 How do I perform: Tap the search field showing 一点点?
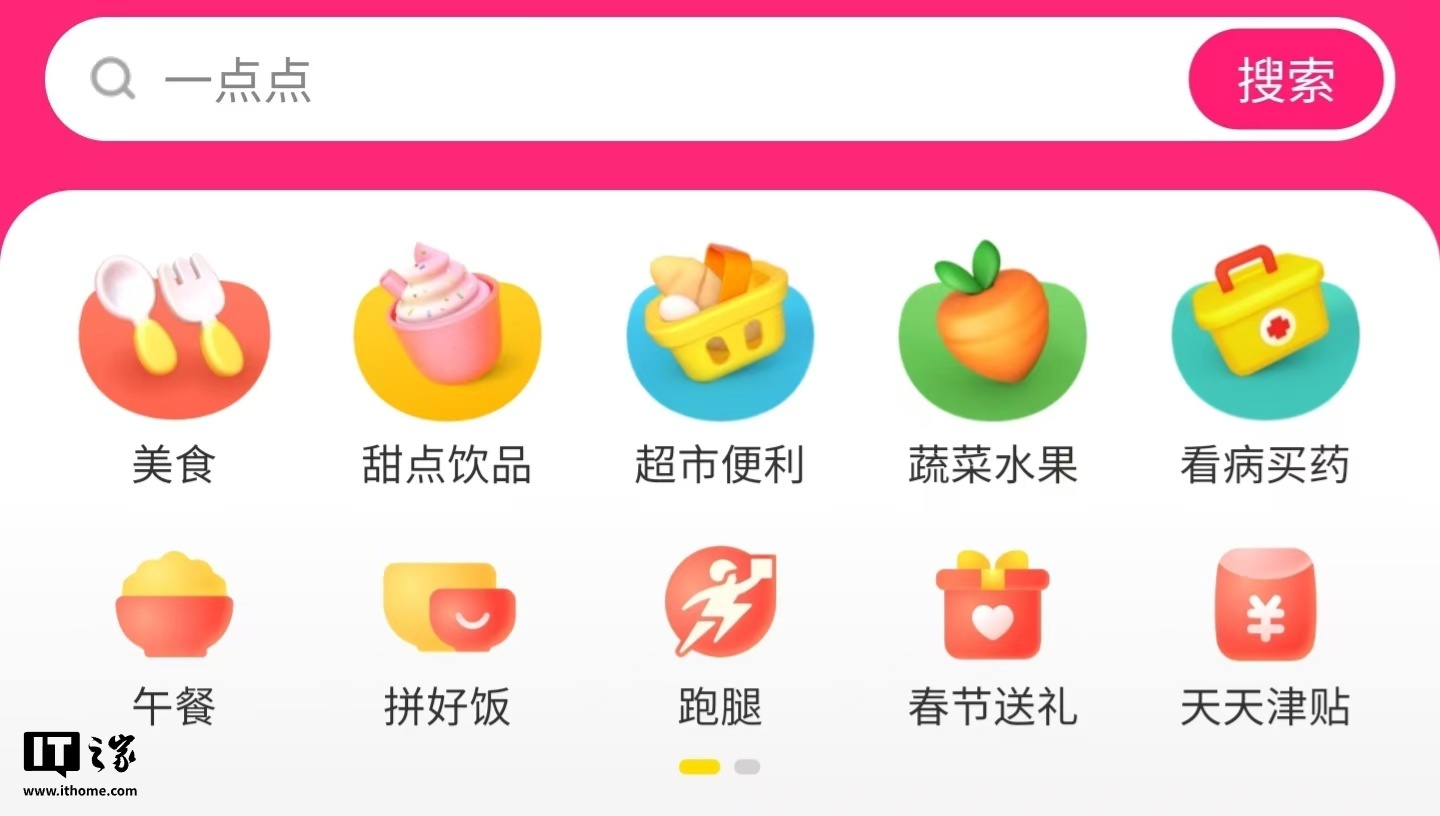coord(615,79)
